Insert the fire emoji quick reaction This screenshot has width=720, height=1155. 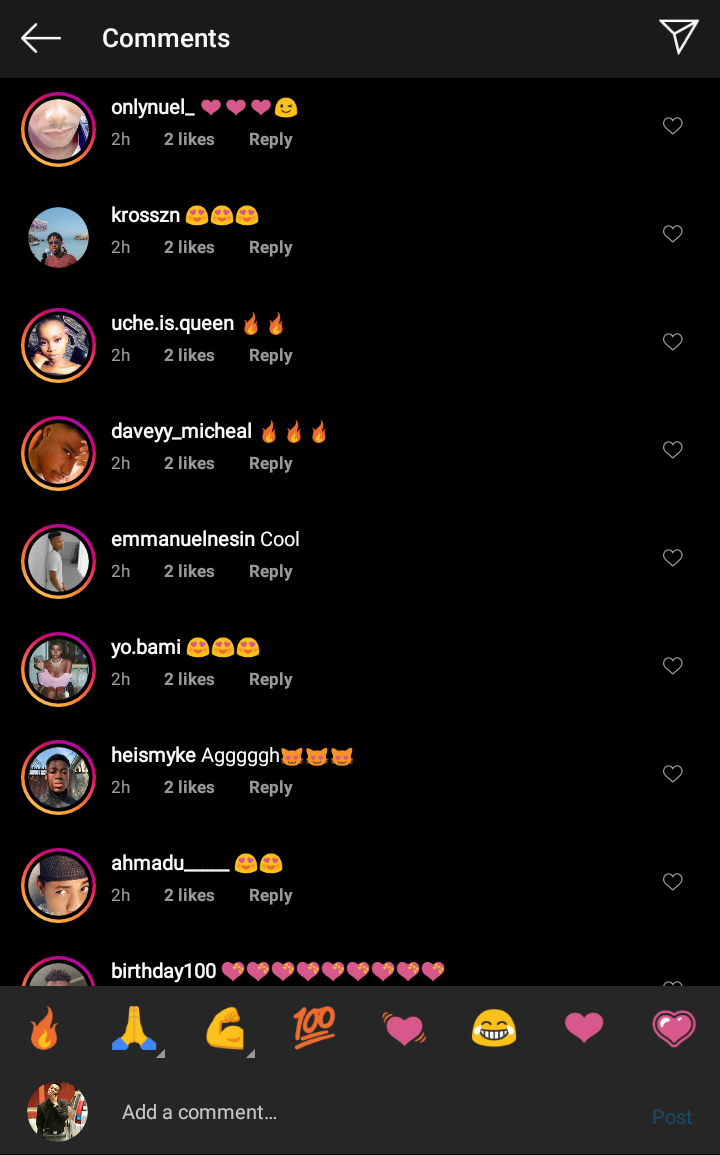coord(44,1028)
